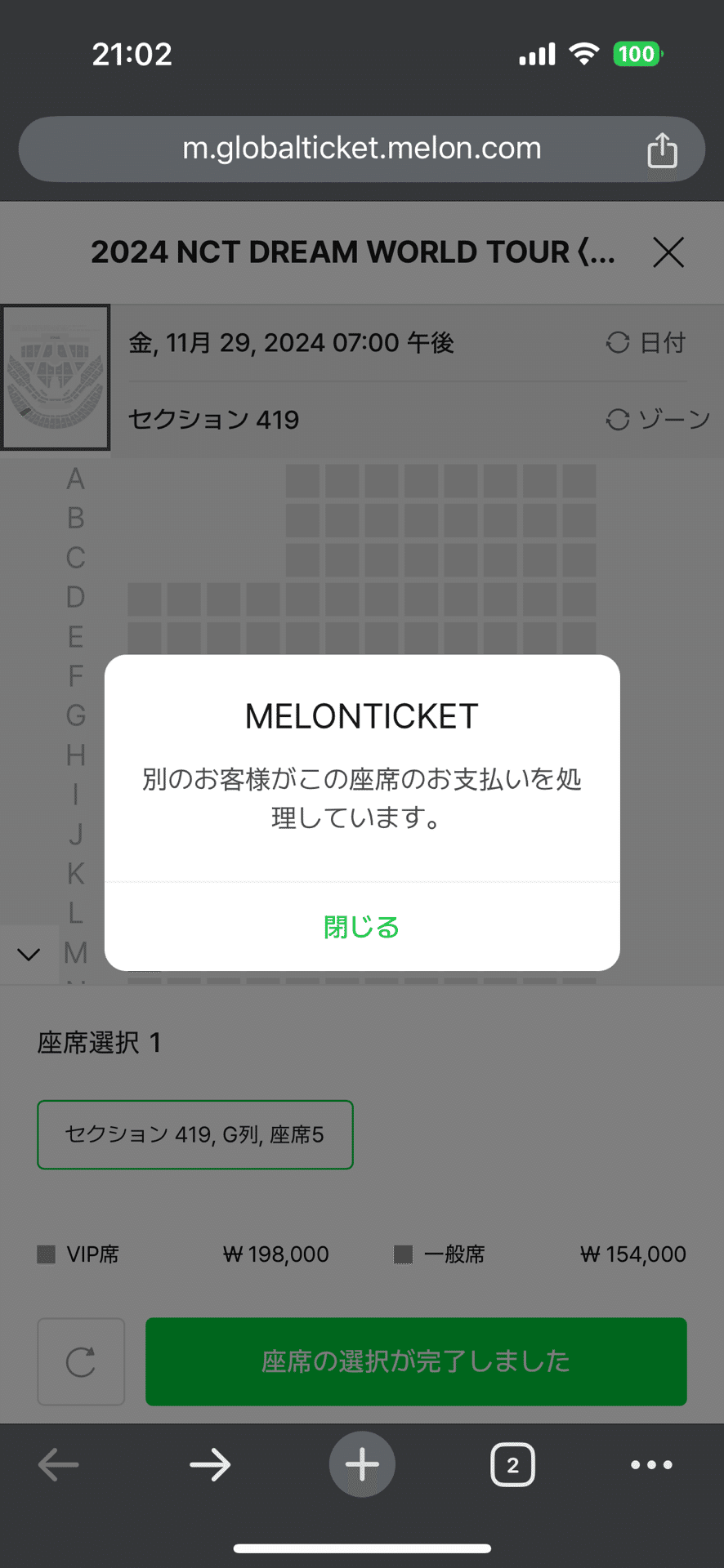Viewport: 724px width, 1568px height.
Task: Tap the m.globalticket.melon.com address bar
Action: point(361,149)
